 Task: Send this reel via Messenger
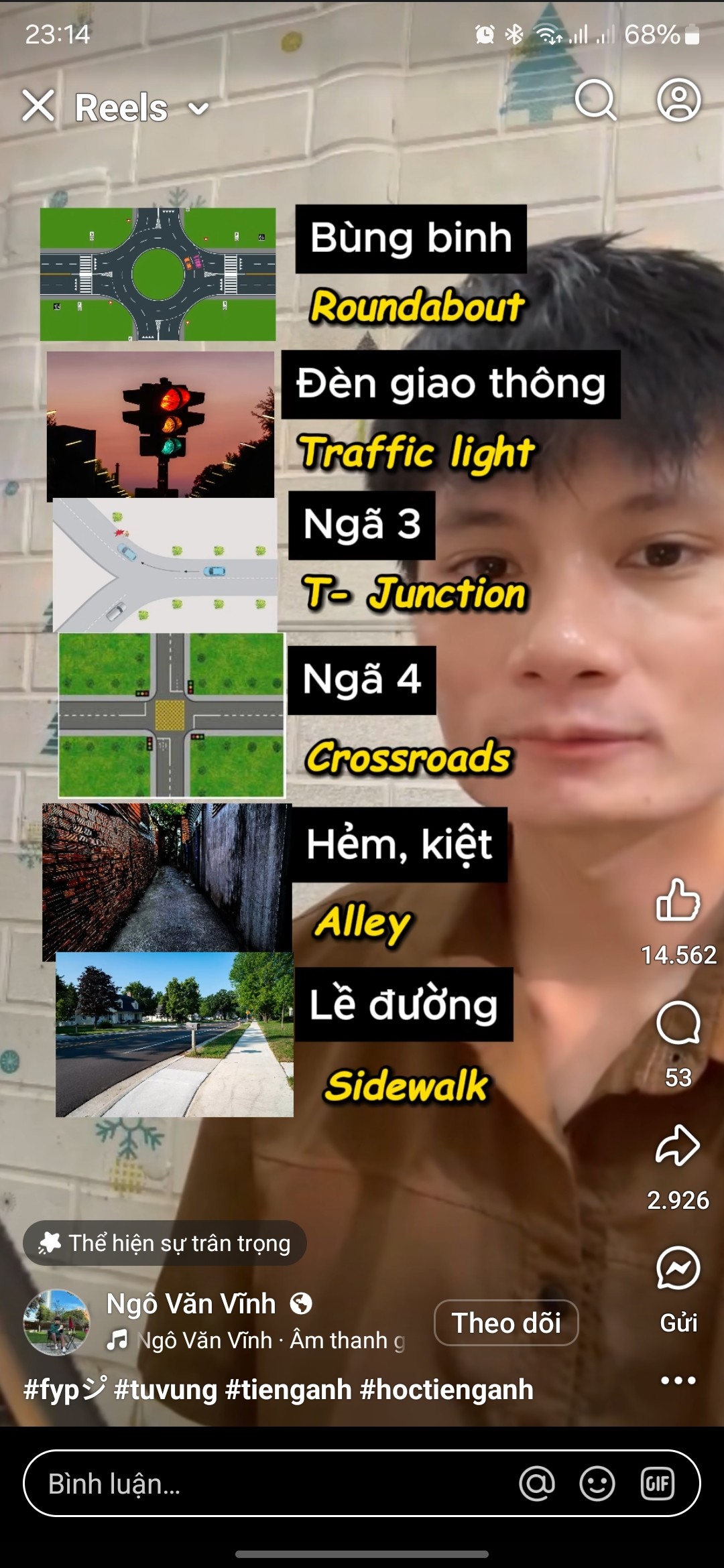tap(678, 1268)
